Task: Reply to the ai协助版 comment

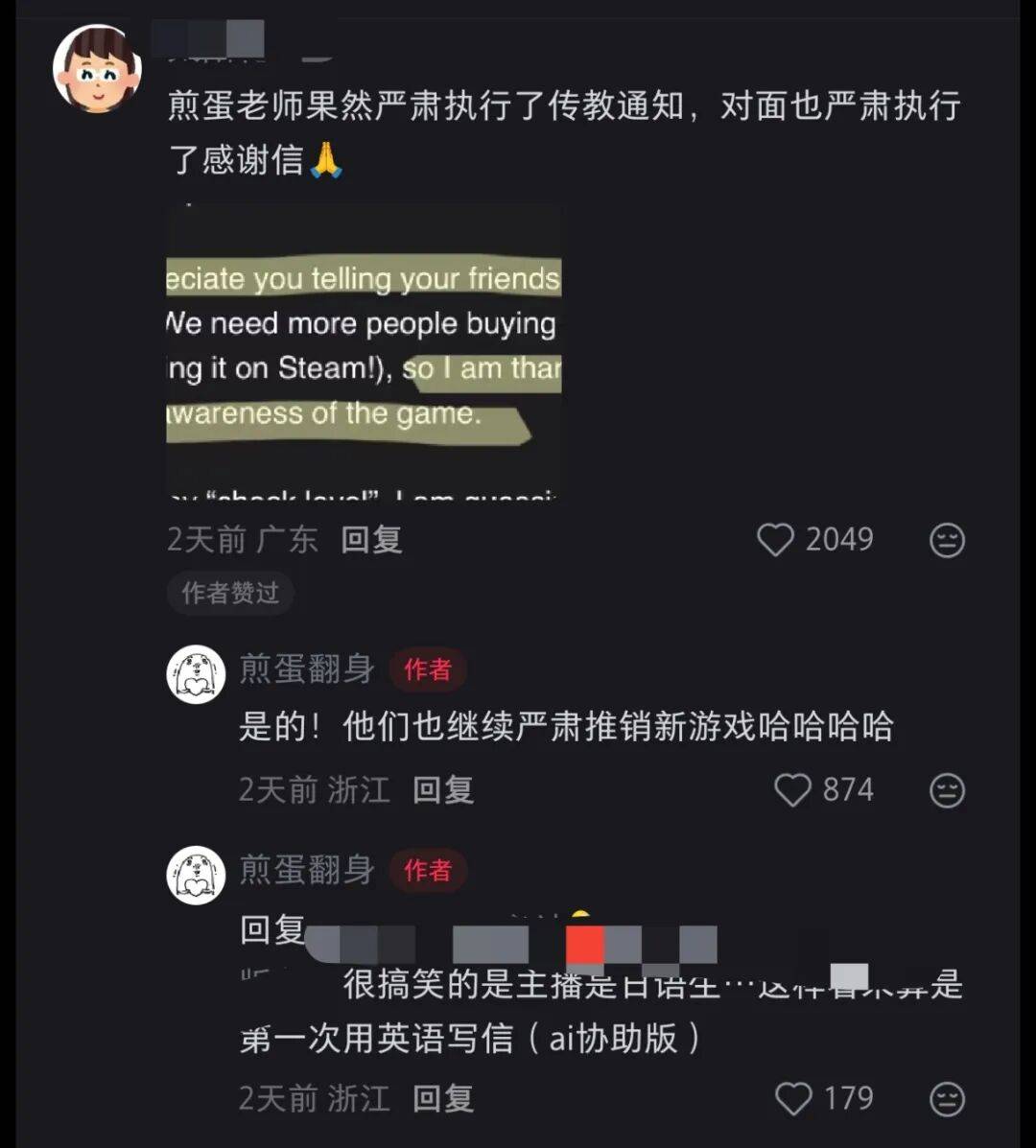Action: click(x=443, y=1099)
